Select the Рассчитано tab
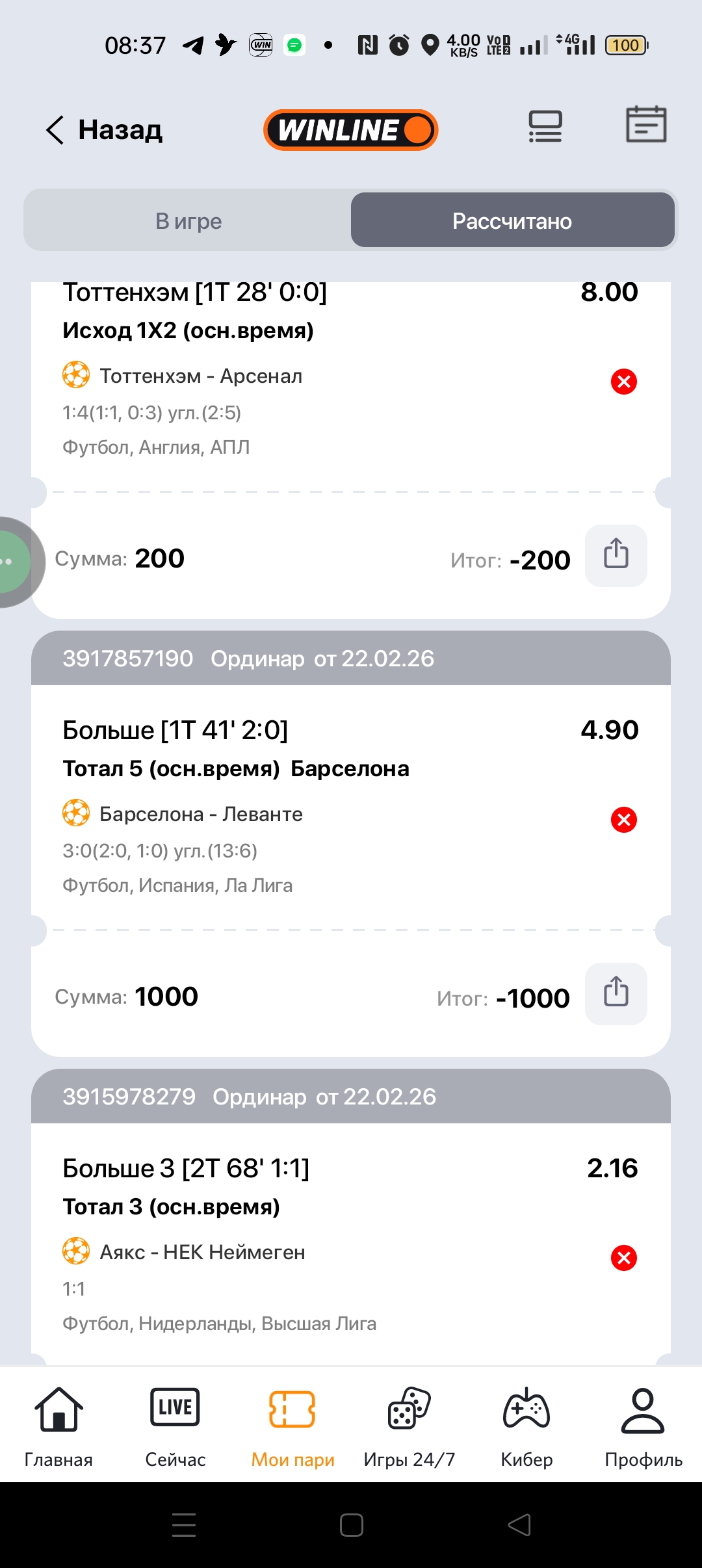 click(512, 221)
